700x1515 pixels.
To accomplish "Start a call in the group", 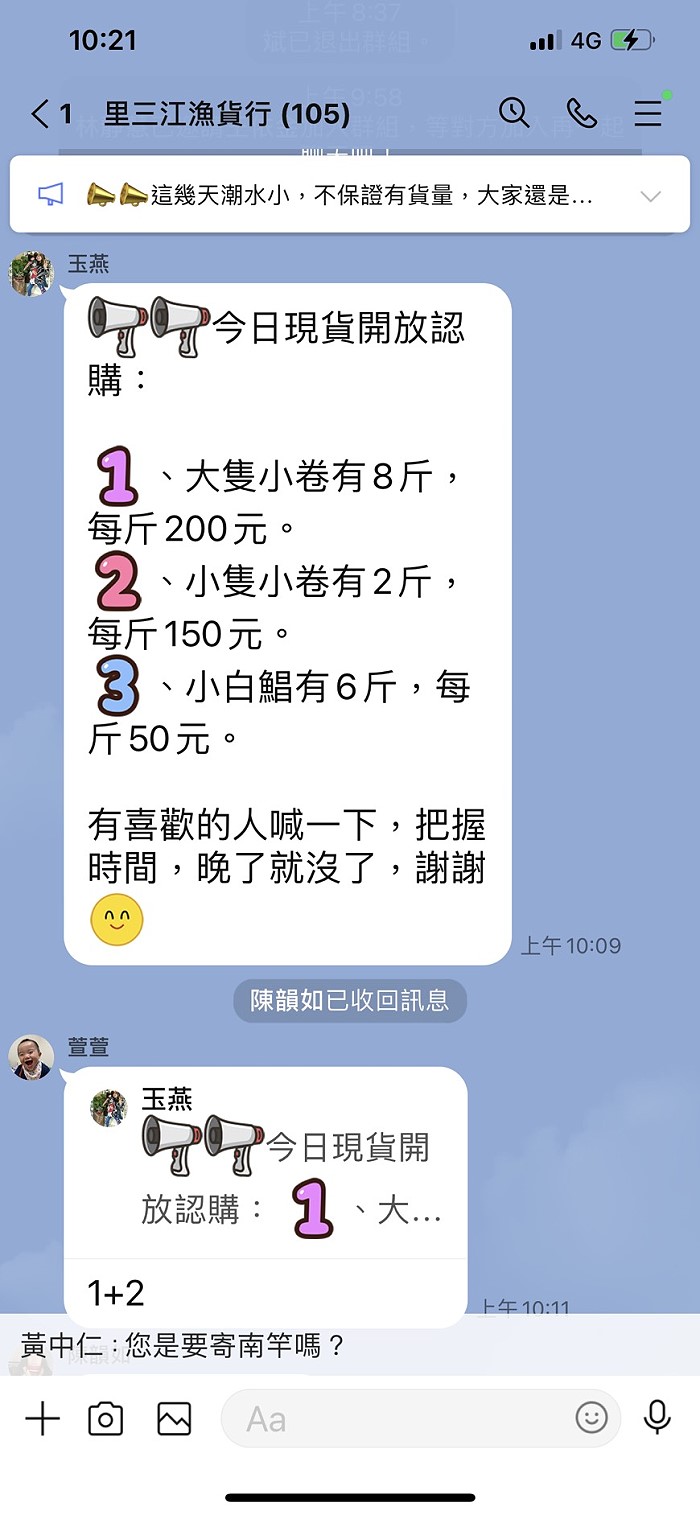I will click(581, 113).
